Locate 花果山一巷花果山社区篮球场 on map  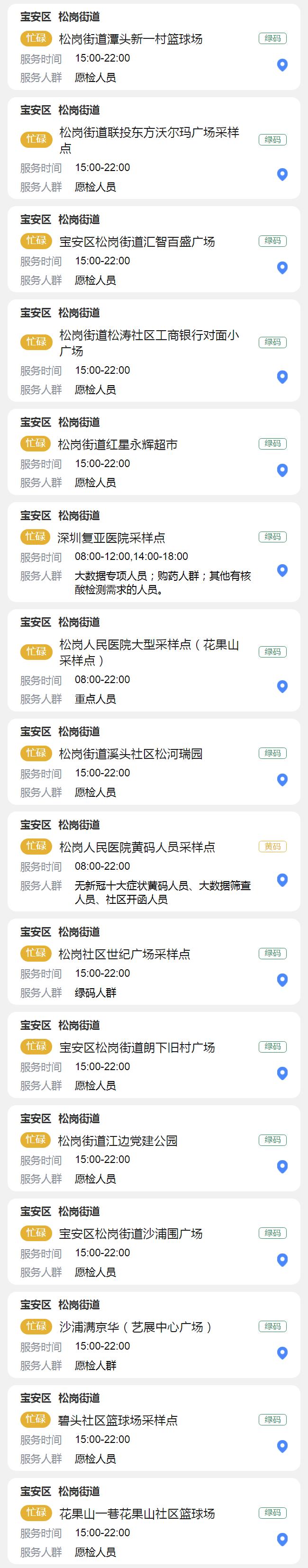[282, 1540]
